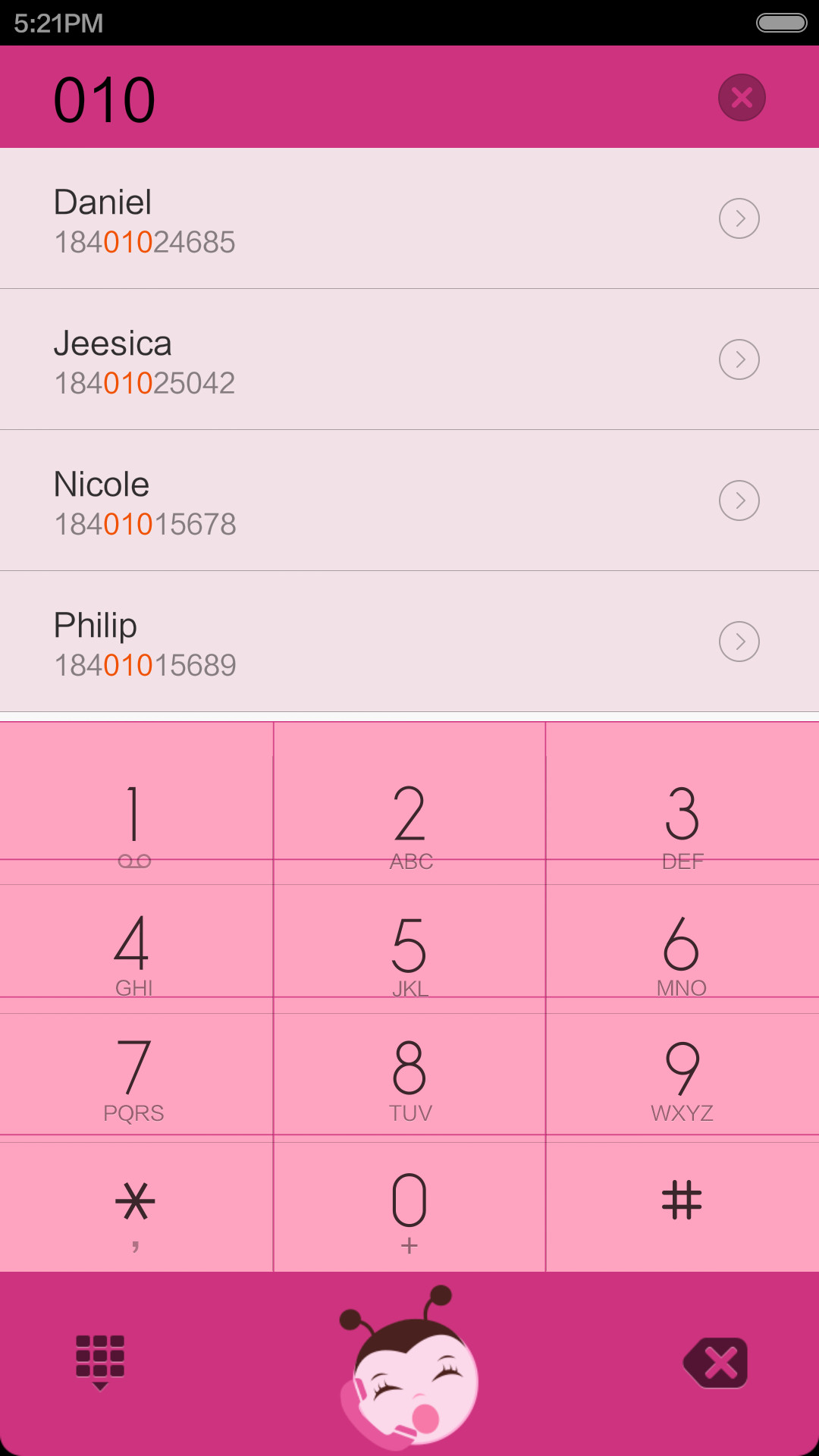The width and height of the screenshot is (819, 1456).
Task: Open details arrow for Daniel
Action: (x=739, y=218)
